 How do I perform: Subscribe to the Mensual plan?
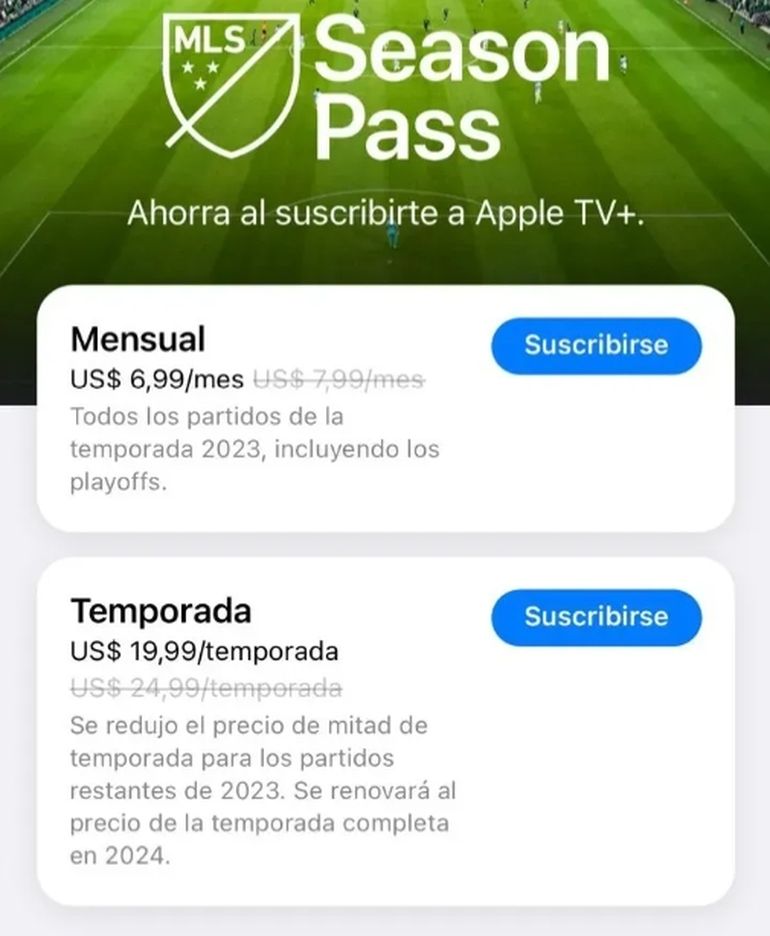click(596, 346)
